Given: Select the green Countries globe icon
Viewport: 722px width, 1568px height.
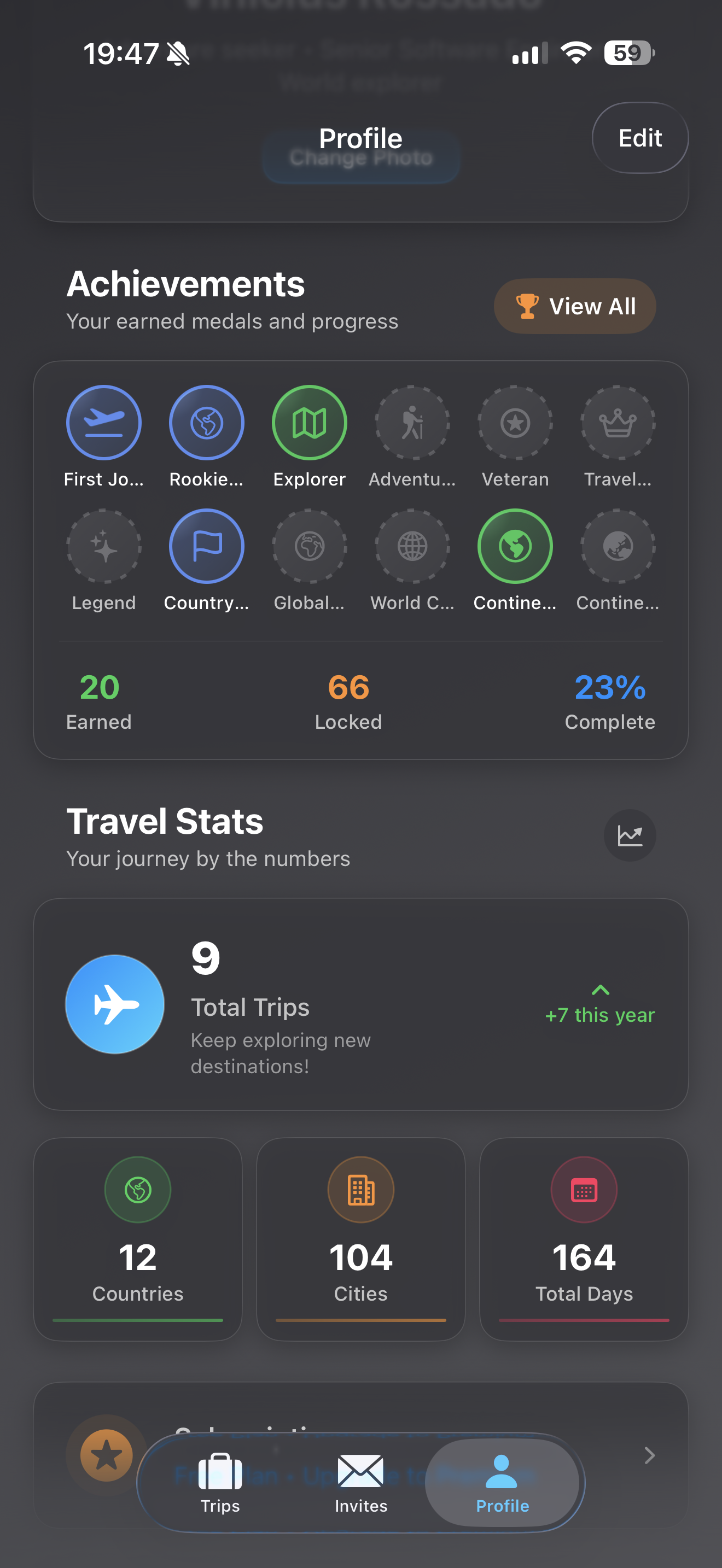Looking at the screenshot, I should pyautogui.click(x=138, y=1189).
